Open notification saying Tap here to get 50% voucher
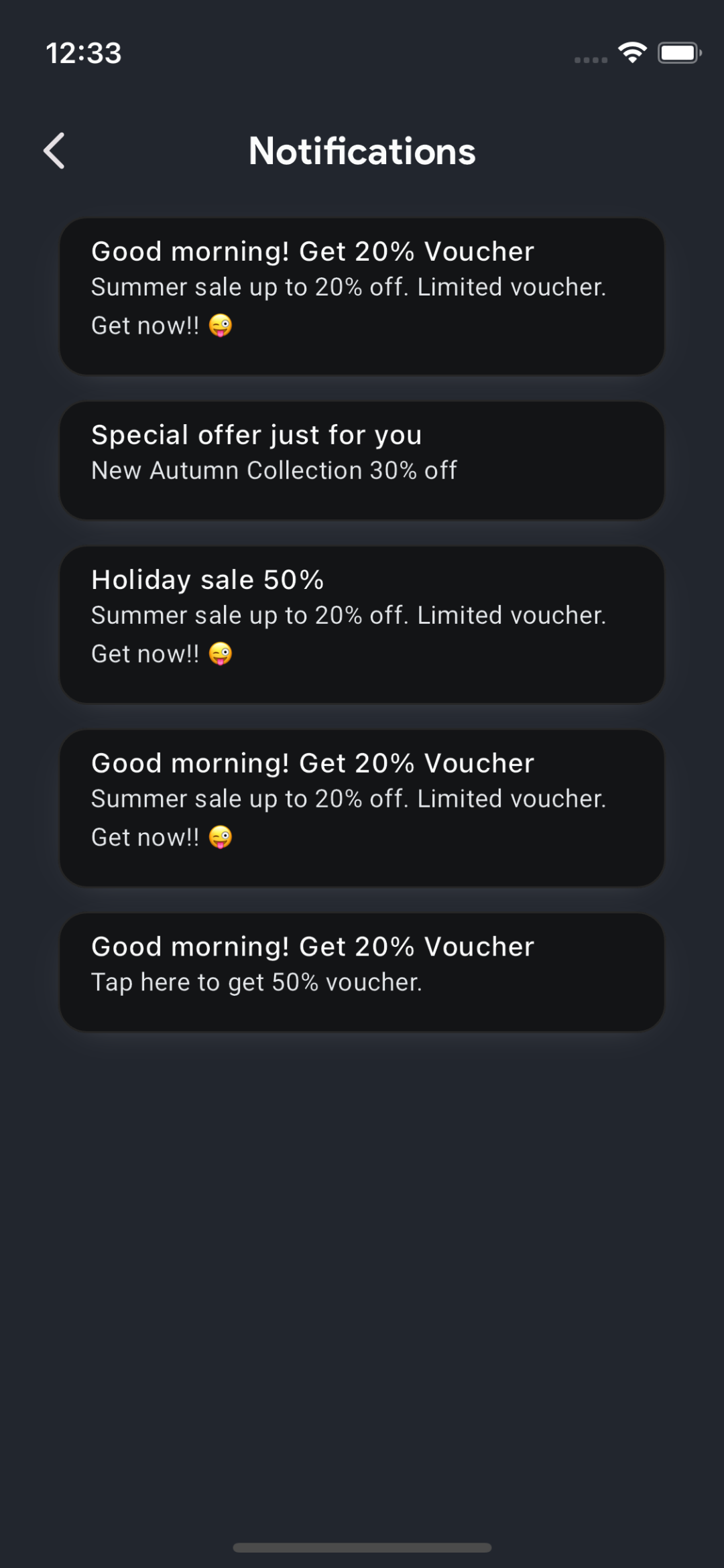 362,972
